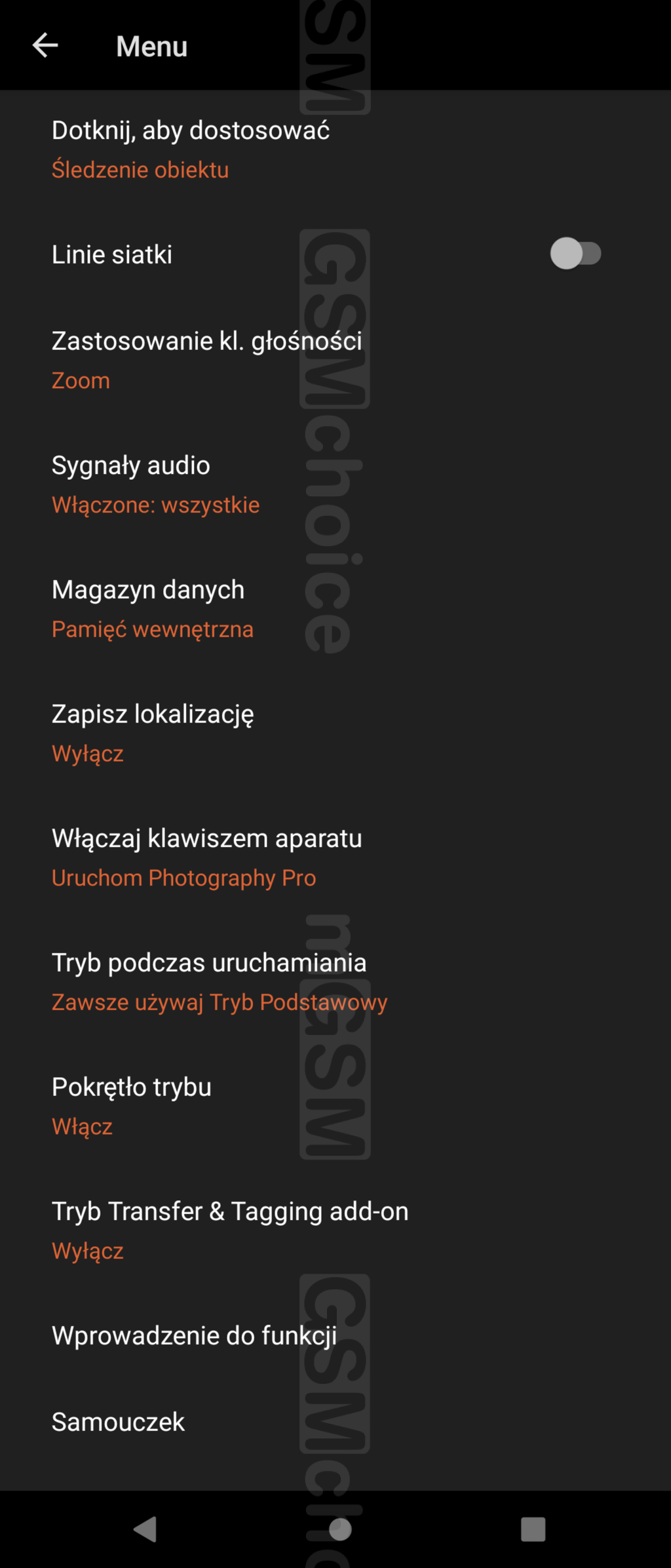Open Włączaj klawiszem aparatu setting
Image resolution: width=671 pixels, height=1568 pixels.
[206, 857]
